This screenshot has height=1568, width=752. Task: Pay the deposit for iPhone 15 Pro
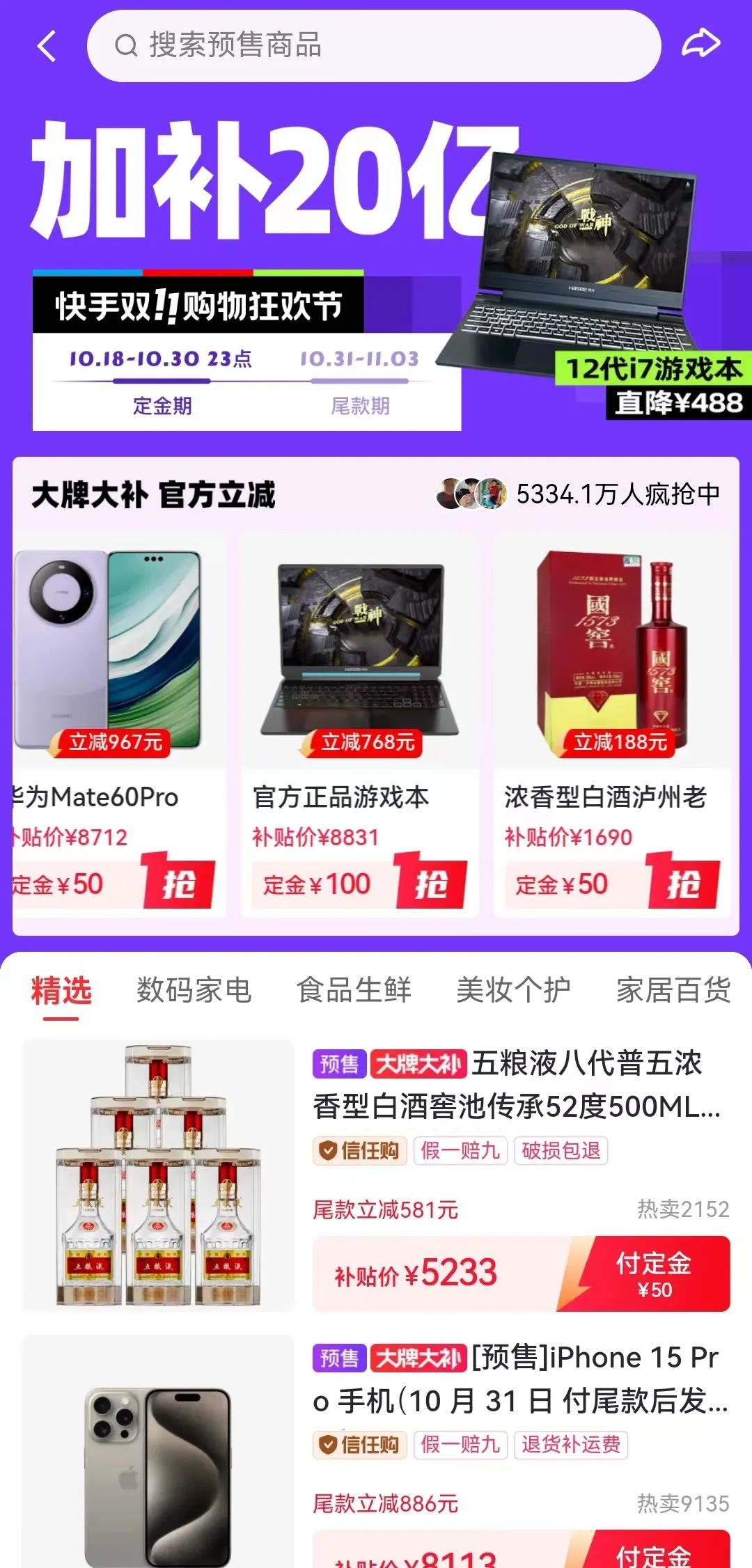[653, 1554]
